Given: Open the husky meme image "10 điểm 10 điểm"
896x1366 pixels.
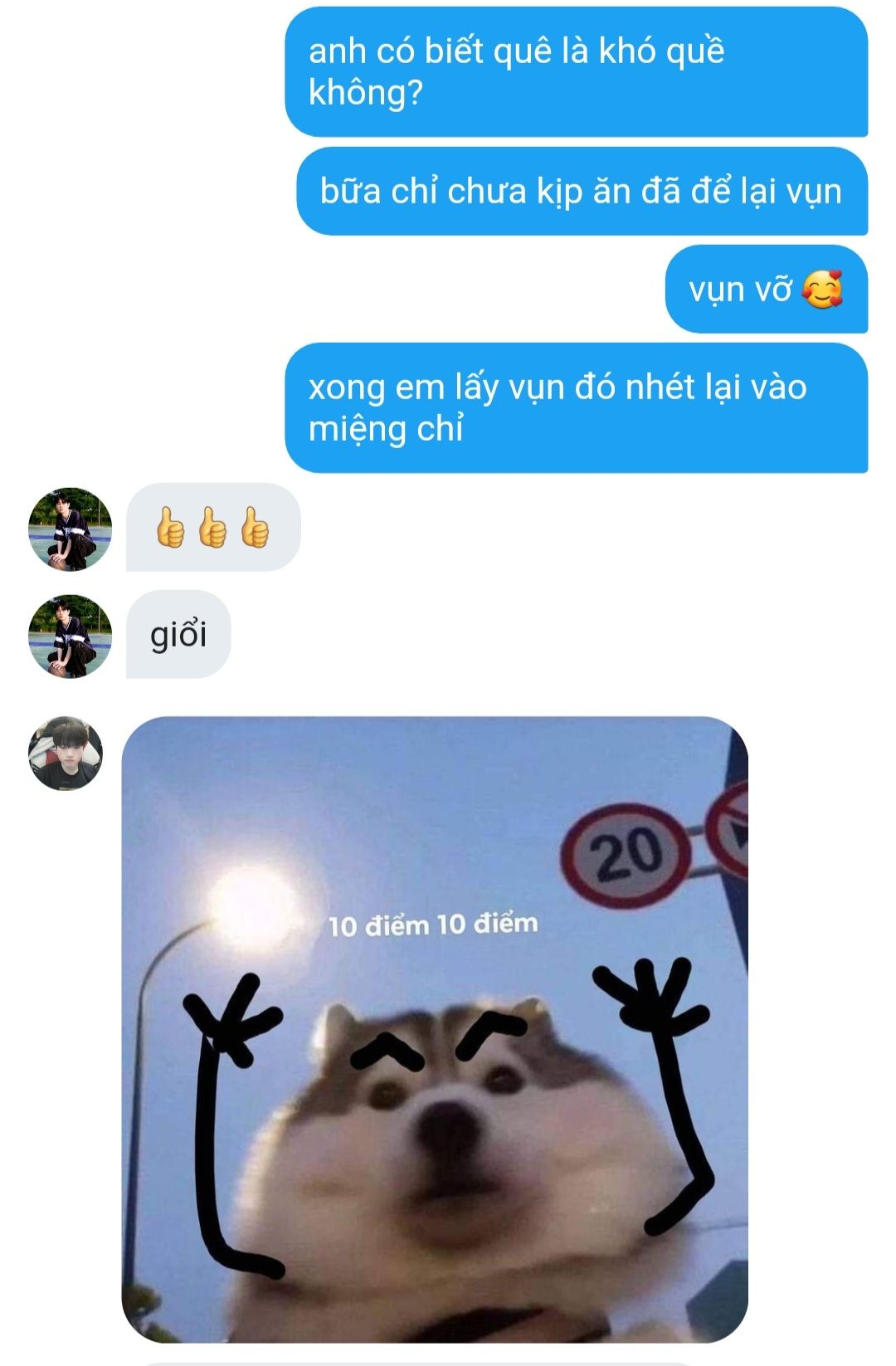Looking at the screenshot, I should tap(434, 1029).
